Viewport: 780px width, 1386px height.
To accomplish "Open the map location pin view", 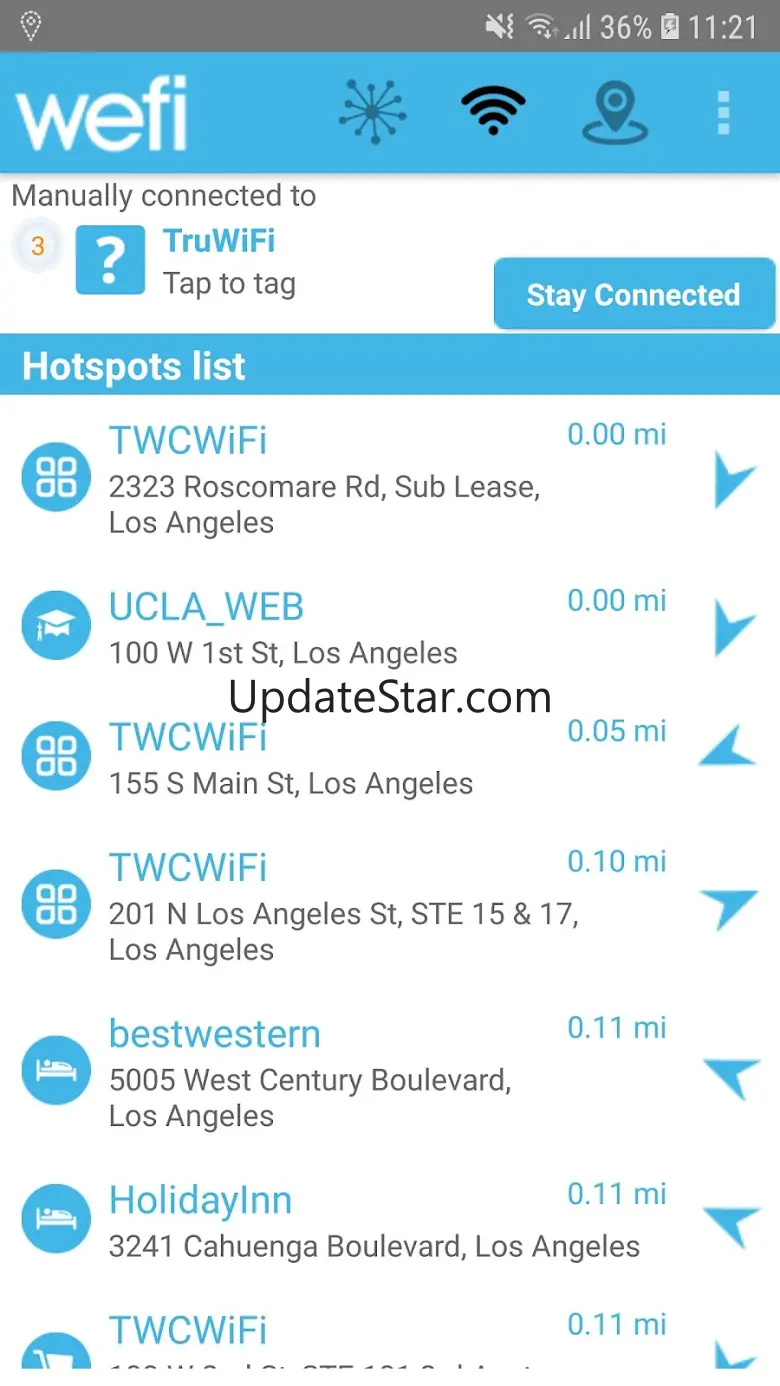I will coord(615,112).
